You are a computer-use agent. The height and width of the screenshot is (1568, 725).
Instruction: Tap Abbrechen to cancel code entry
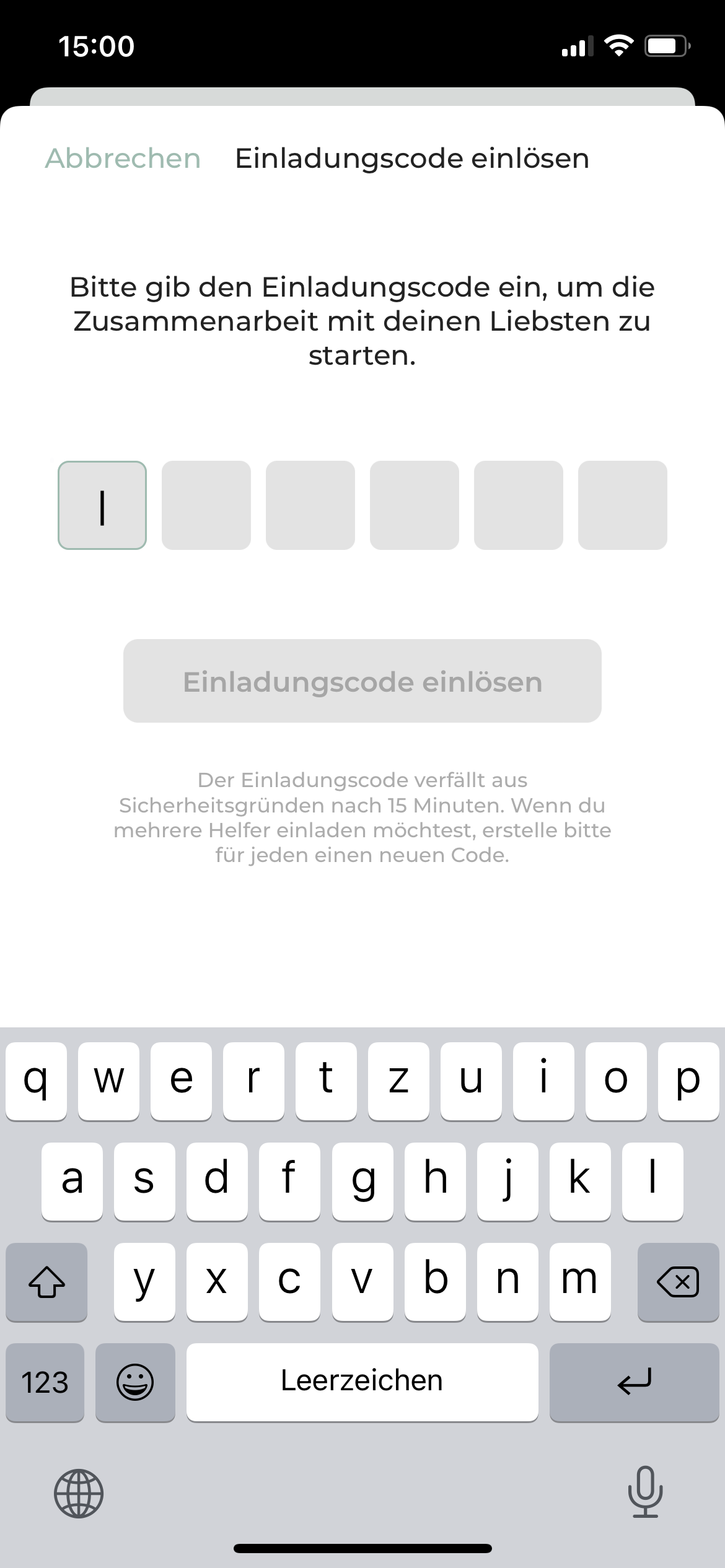(123, 159)
